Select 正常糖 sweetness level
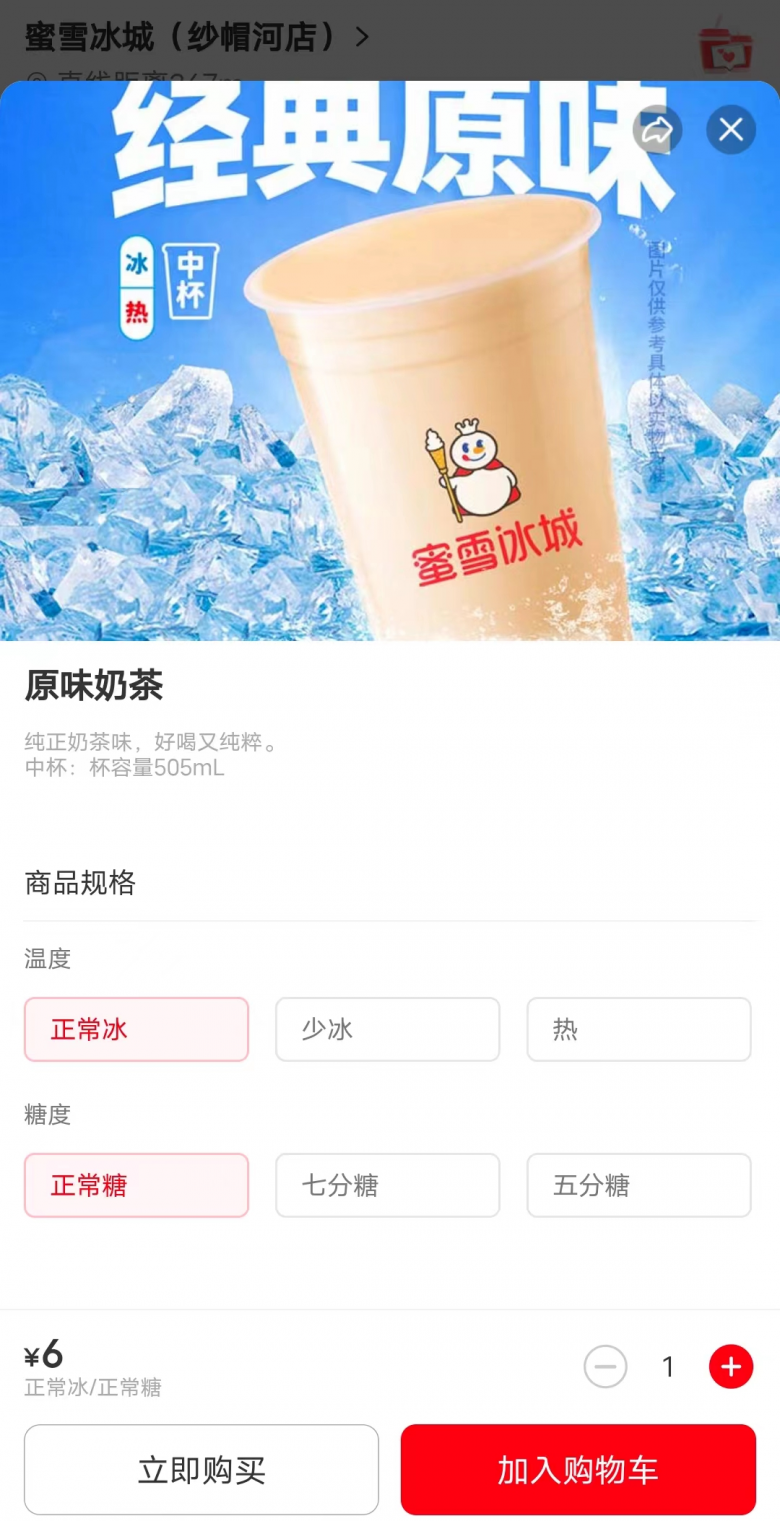The height and width of the screenshot is (1521, 780). coord(137,1185)
